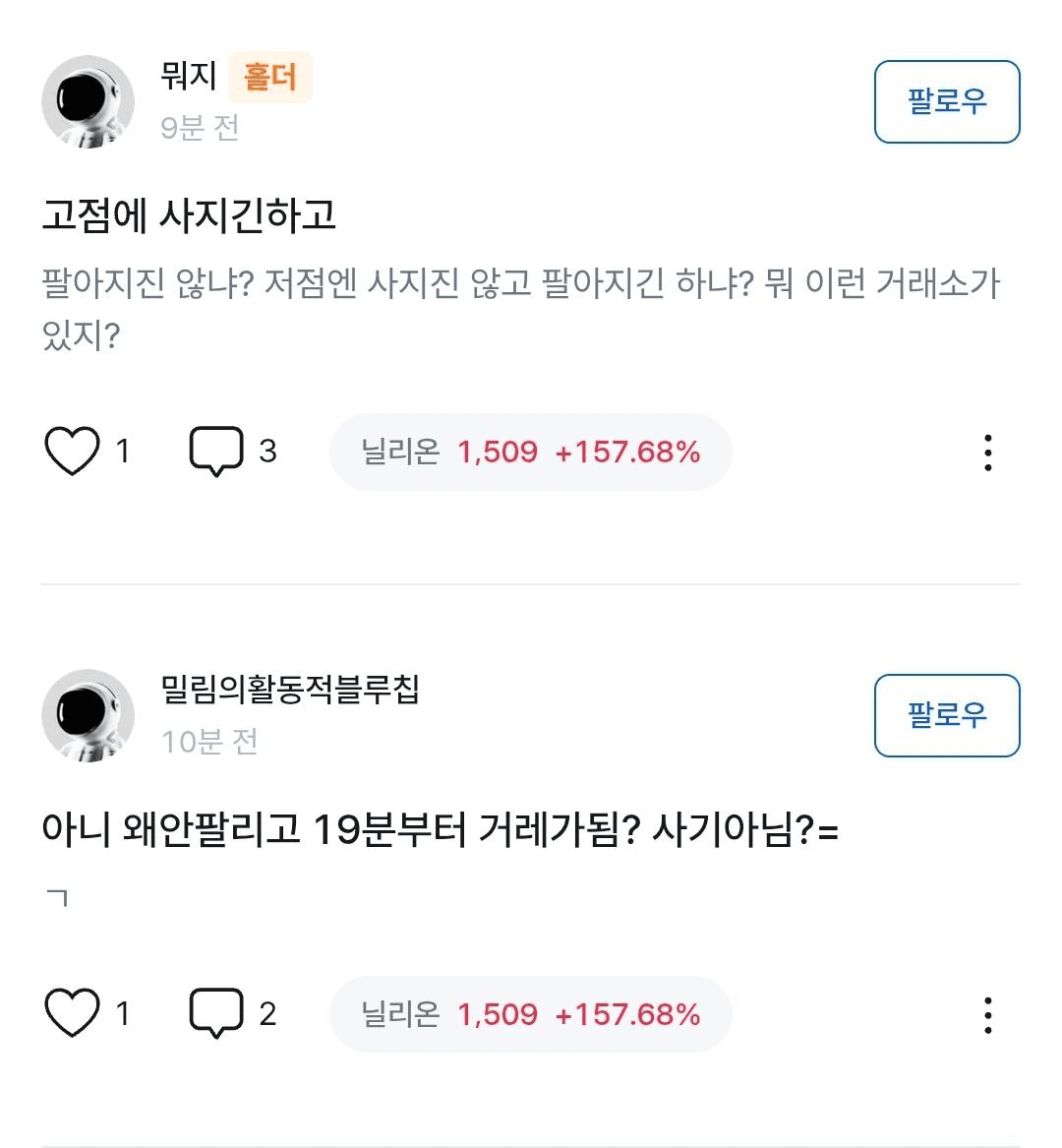
Task: Like the post about '19분부터 거레가됨'
Action: click(x=73, y=1014)
